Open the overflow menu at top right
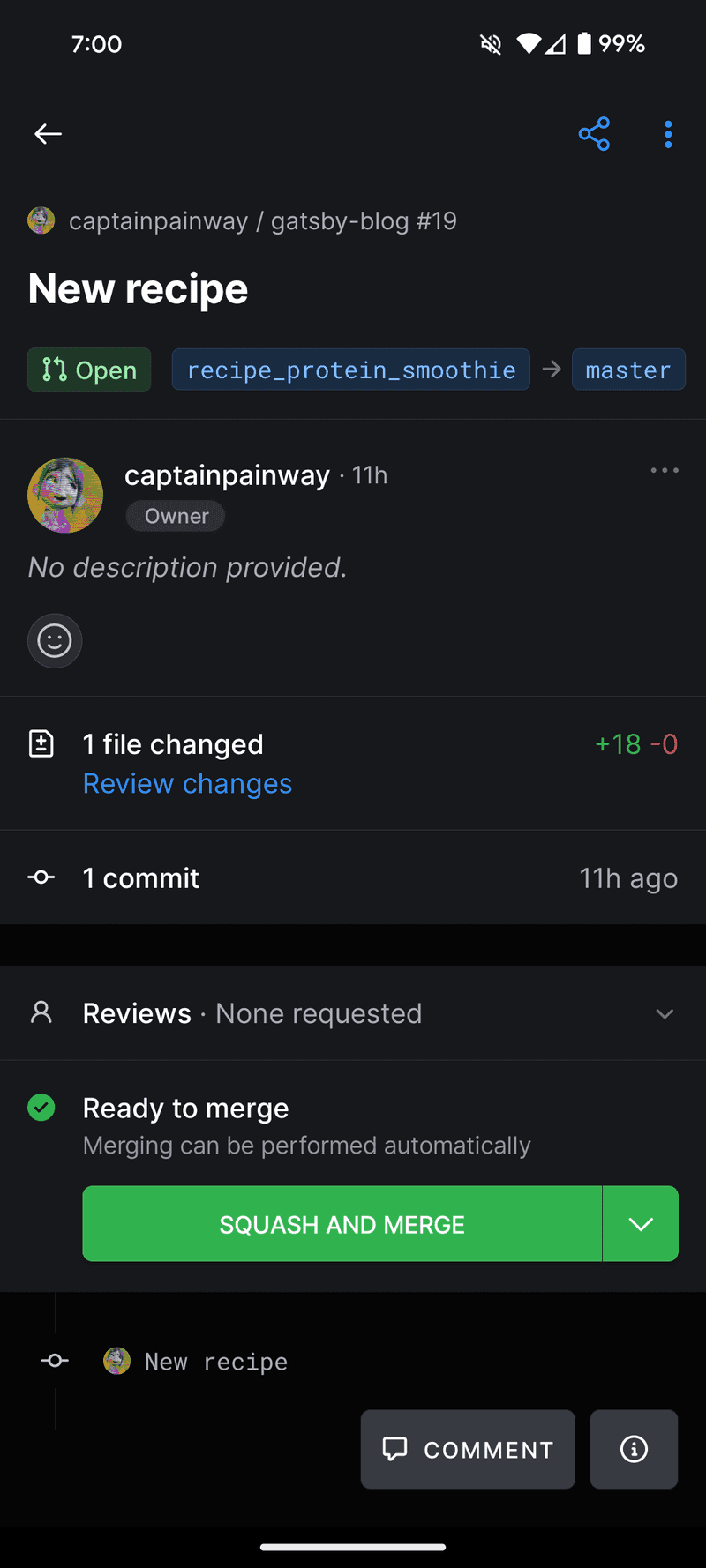This screenshot has width=706, height=1568. [x=668, y=134]
